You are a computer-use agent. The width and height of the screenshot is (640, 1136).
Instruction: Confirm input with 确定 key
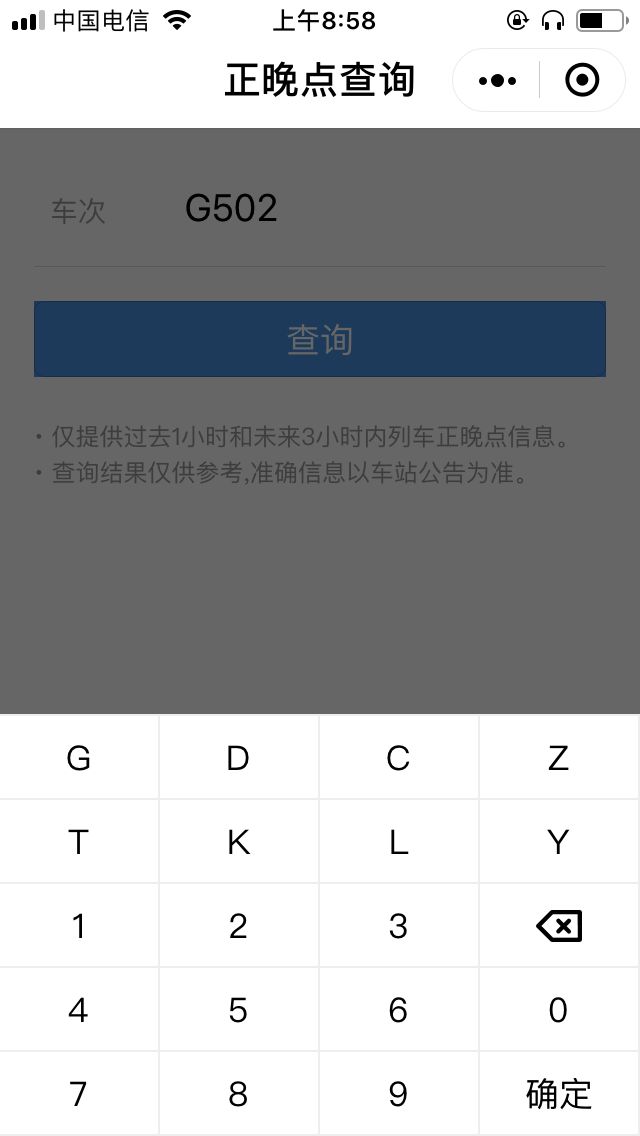[559, 1094]
